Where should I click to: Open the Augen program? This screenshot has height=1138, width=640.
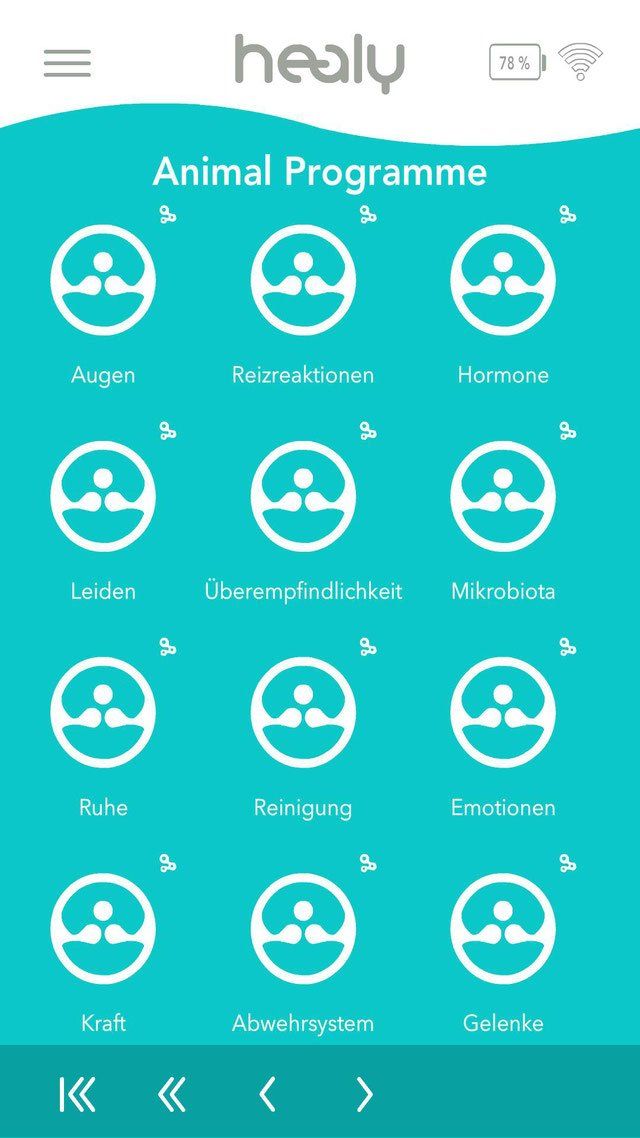click(x=103, y=280)
